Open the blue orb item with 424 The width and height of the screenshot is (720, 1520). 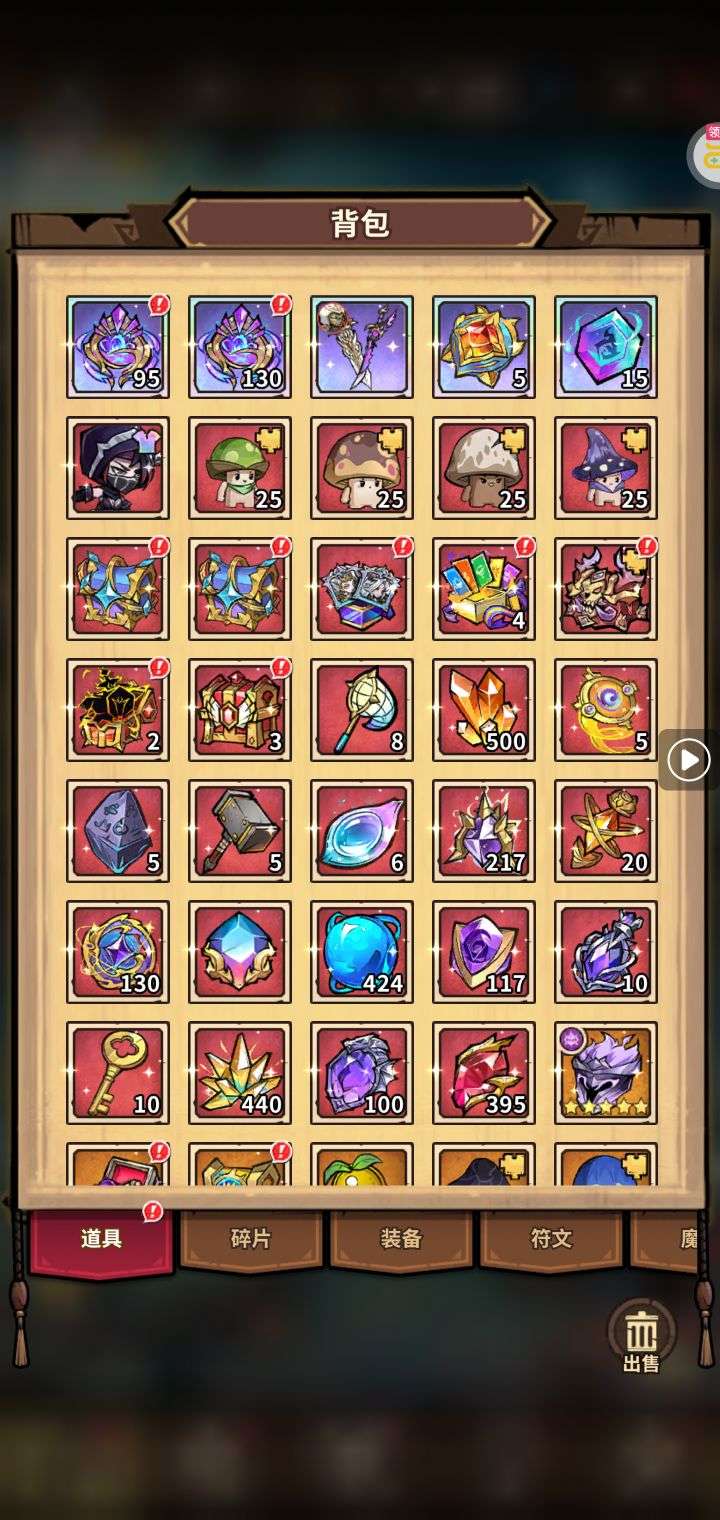pyautogui.click(x=362, y=952)
